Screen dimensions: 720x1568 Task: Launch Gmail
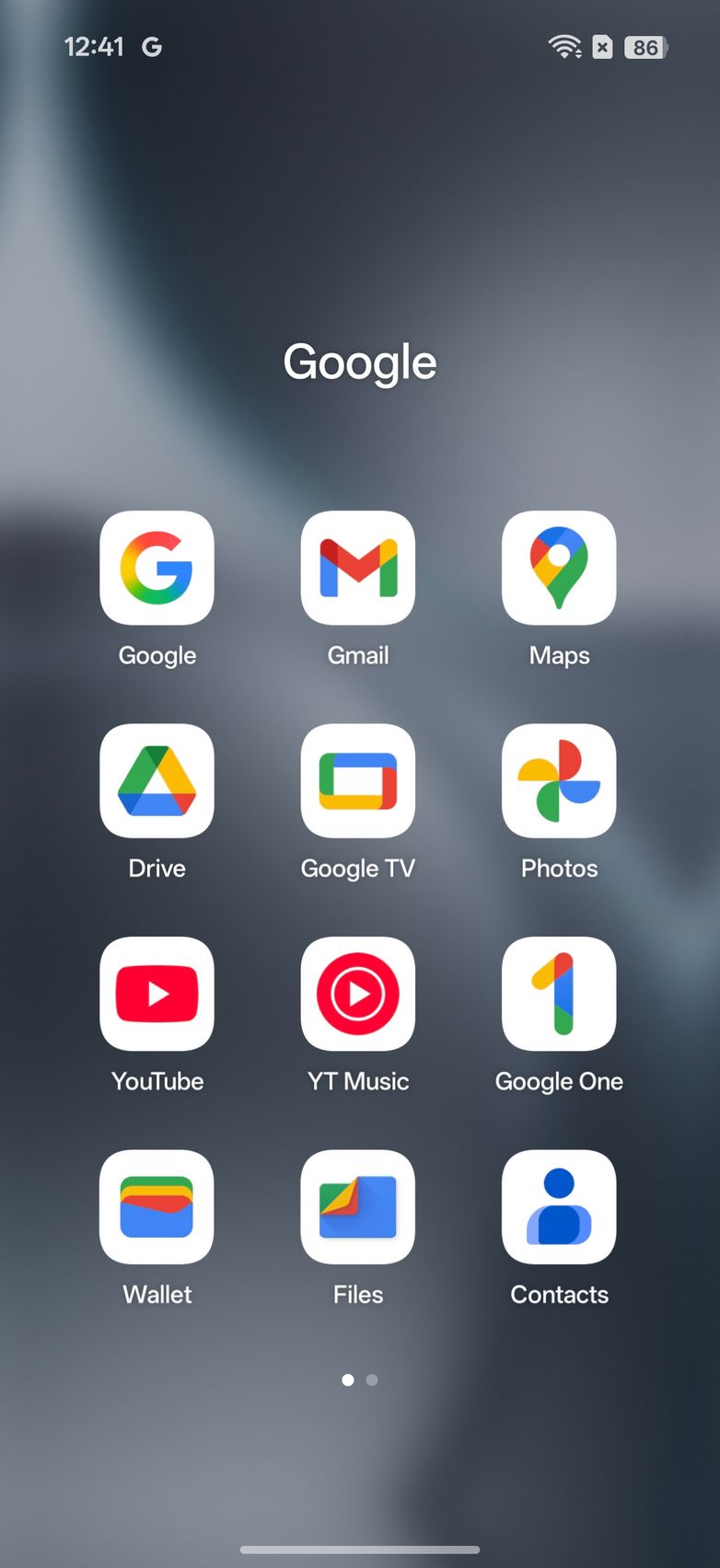[358, 568]
